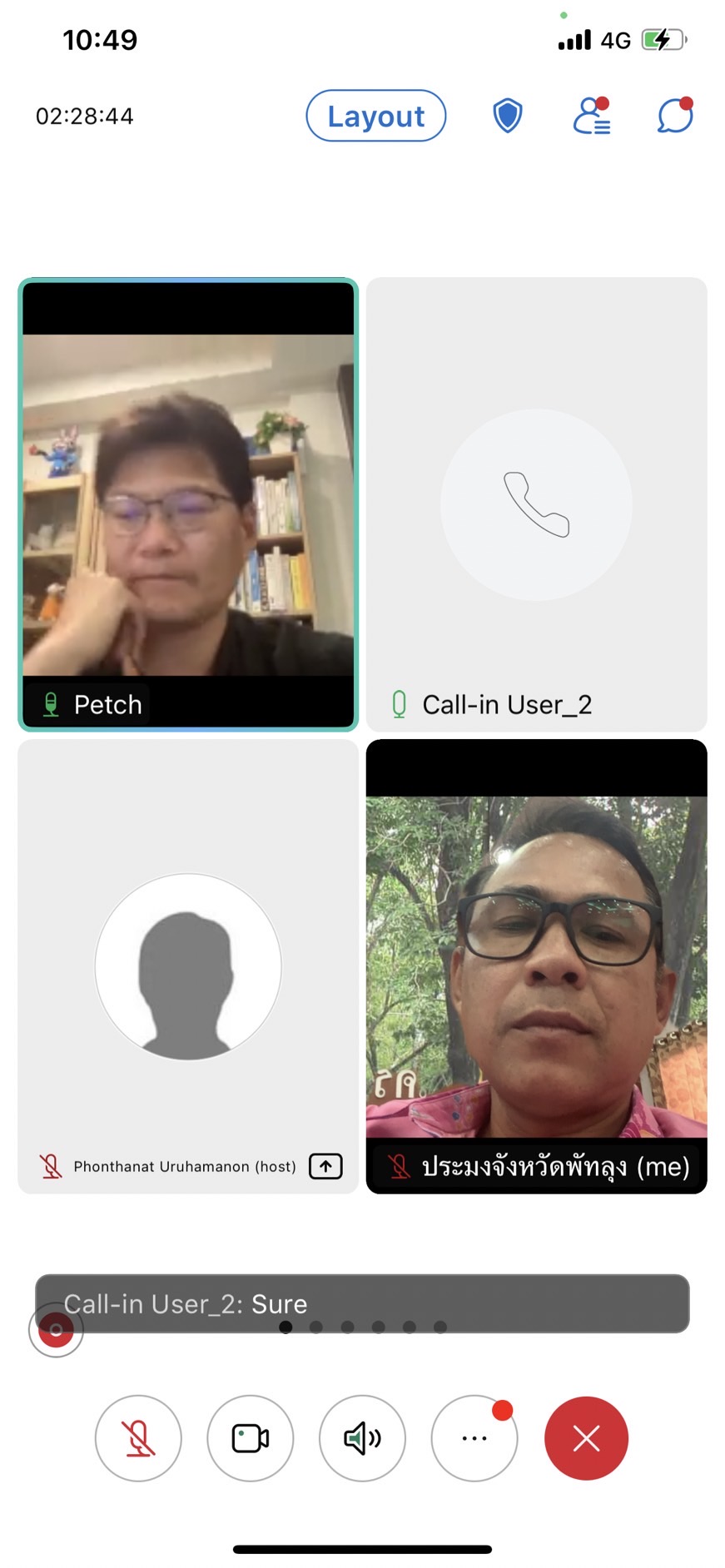Image resolution: width=725 pixels, height=1568 pixels.
Task: Open the more options menu
Action: coord(474,1437)
